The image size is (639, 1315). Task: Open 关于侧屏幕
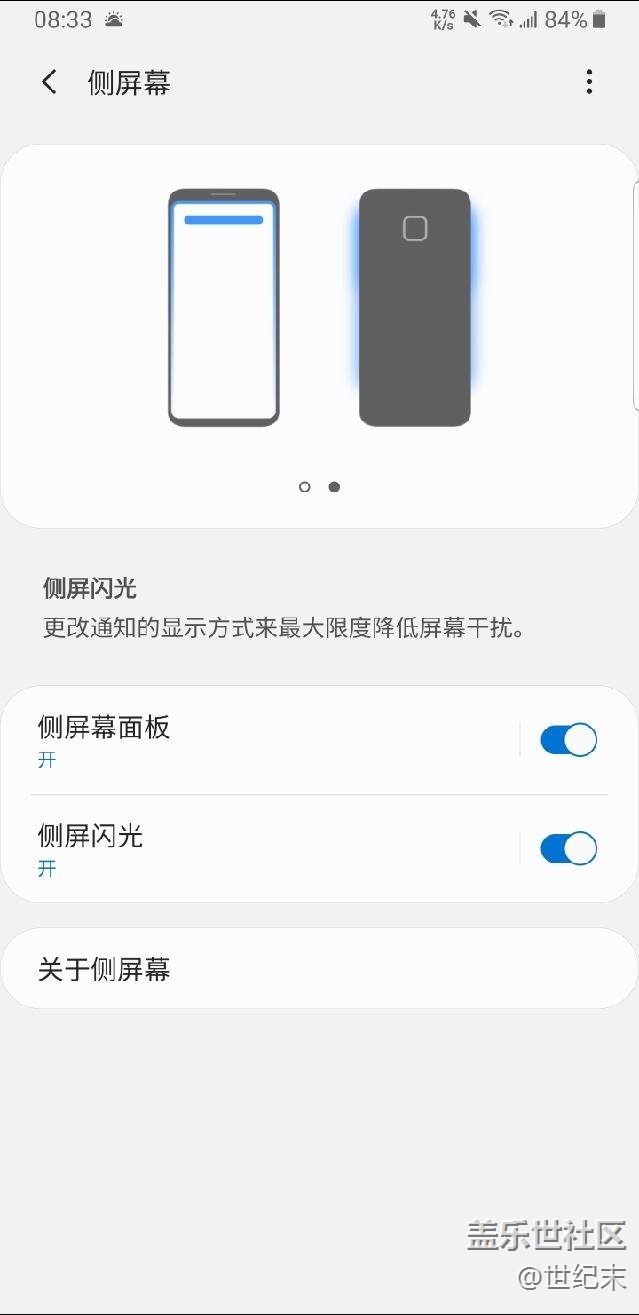tap(319, 969)
